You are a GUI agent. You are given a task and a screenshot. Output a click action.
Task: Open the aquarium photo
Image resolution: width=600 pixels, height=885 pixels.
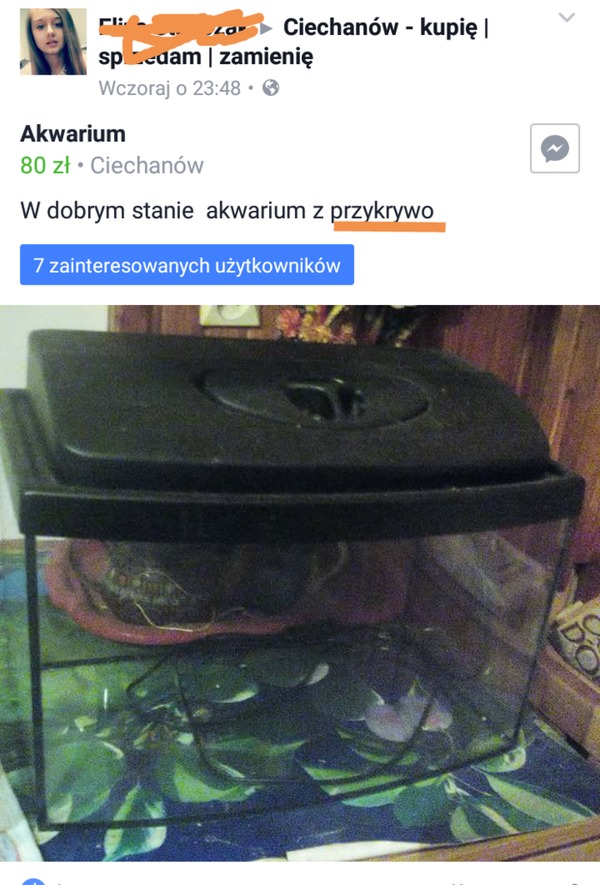tap(300, 580)
